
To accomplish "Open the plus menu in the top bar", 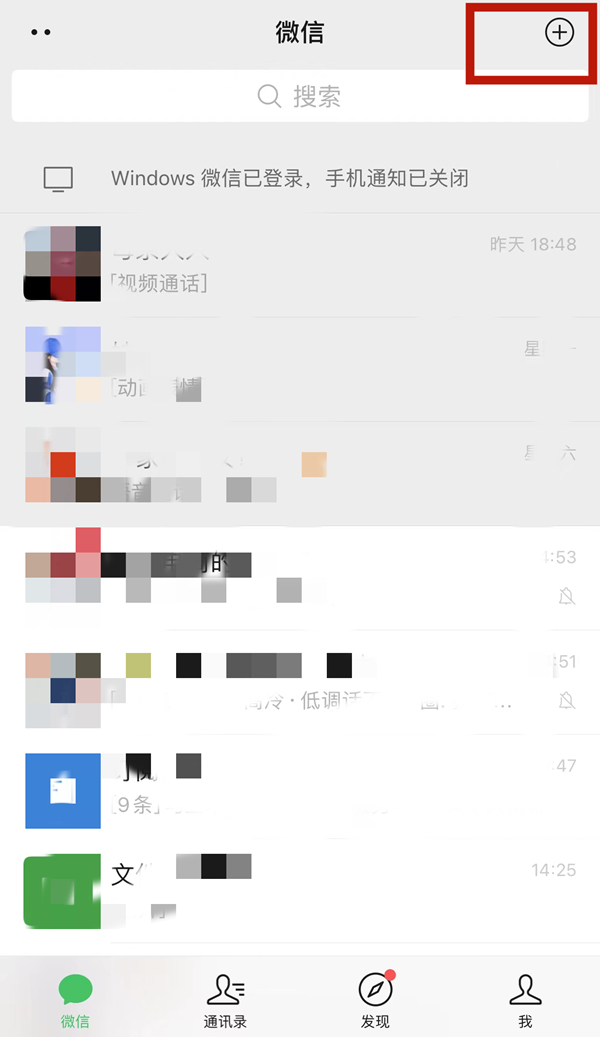I will click(559, 33).
